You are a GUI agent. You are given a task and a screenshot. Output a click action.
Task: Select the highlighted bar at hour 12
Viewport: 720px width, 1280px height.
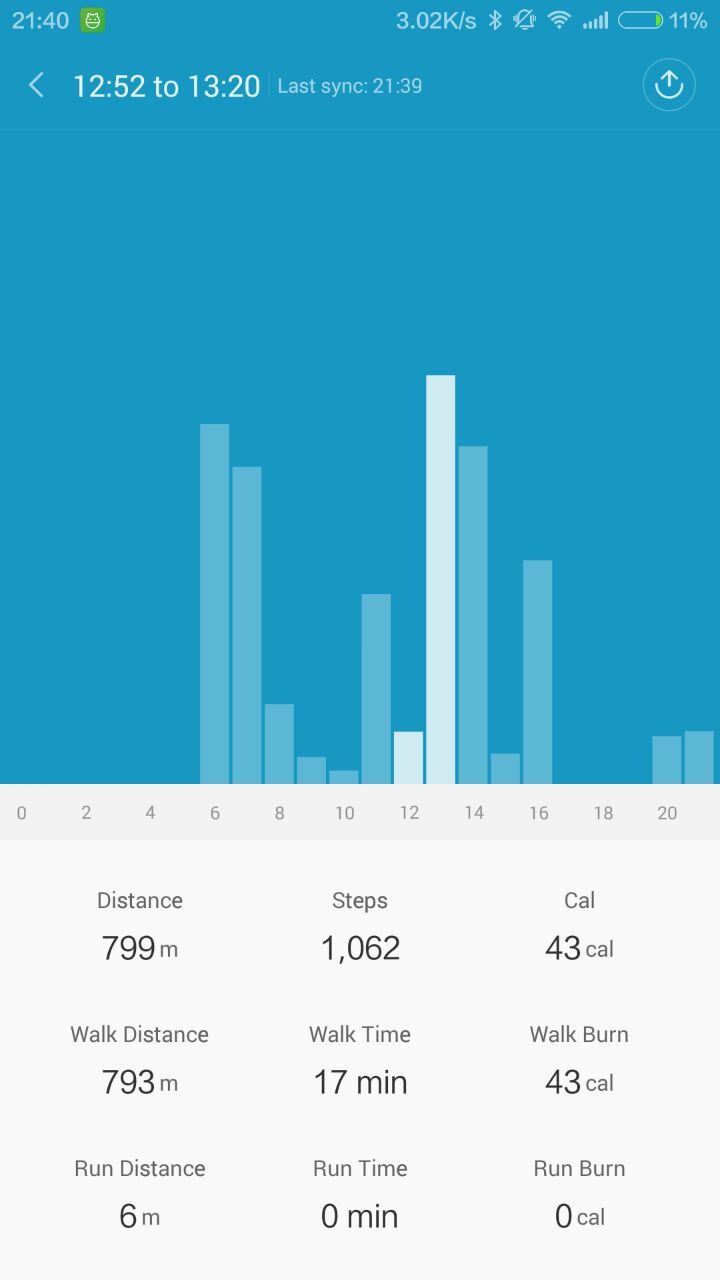(x=408, y=758)
